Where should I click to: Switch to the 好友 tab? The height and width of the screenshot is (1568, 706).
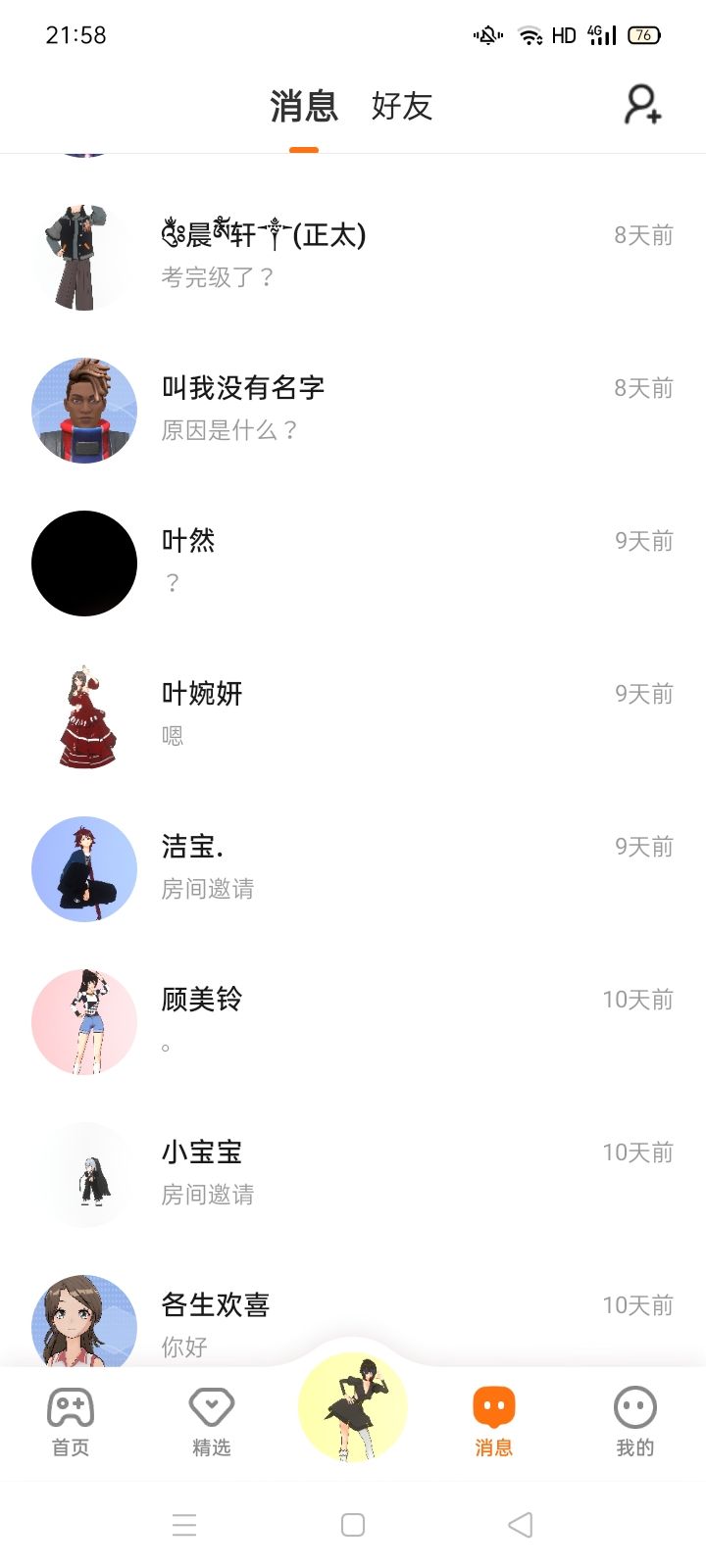click(402, 106)
